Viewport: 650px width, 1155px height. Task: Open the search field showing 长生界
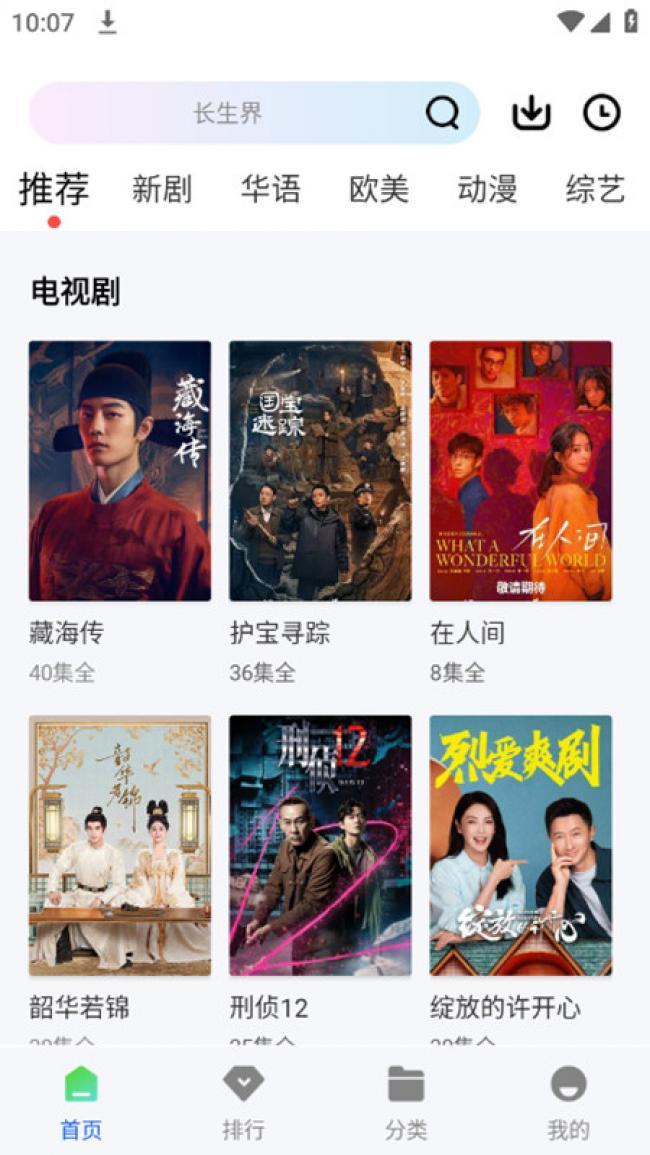click(254, 113)
